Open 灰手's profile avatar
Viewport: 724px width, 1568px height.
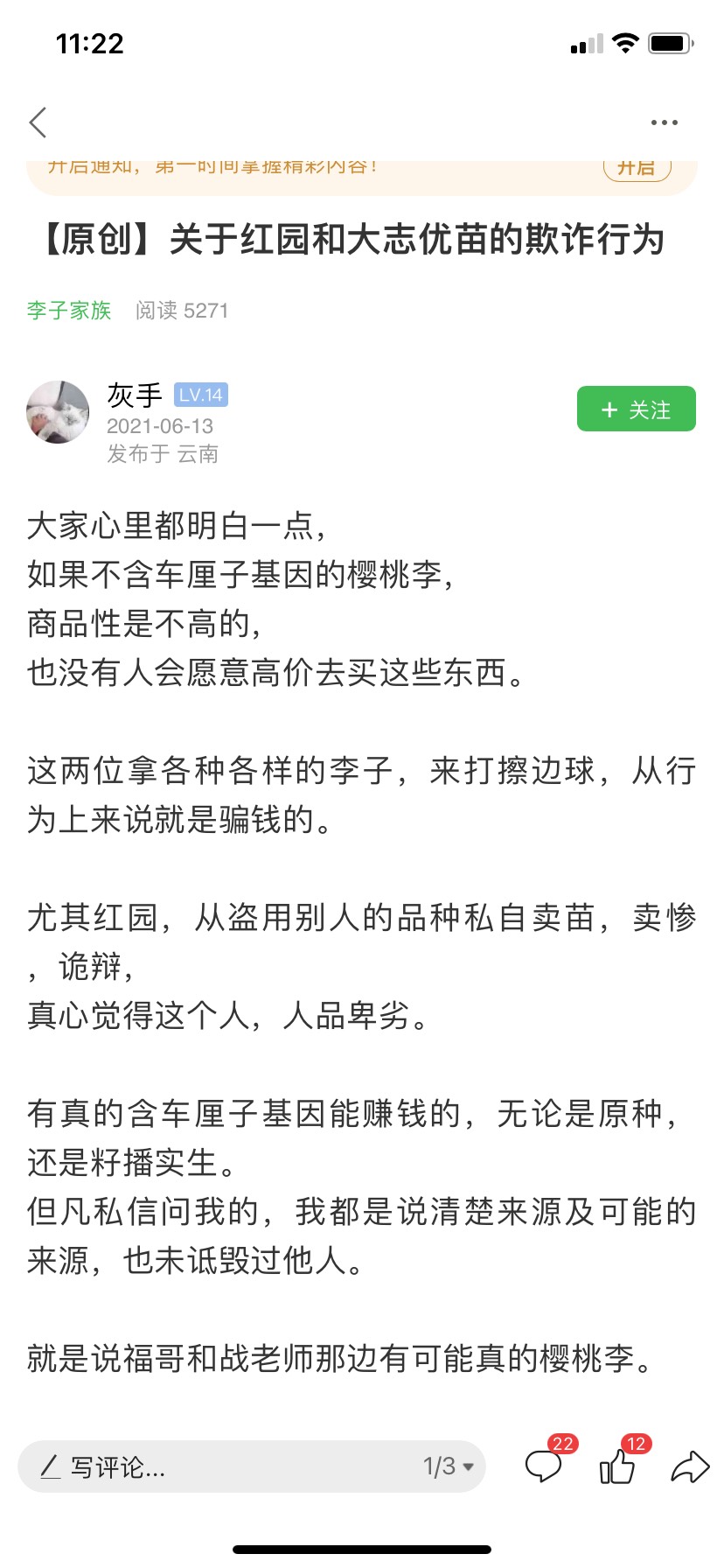pos(58,412)
